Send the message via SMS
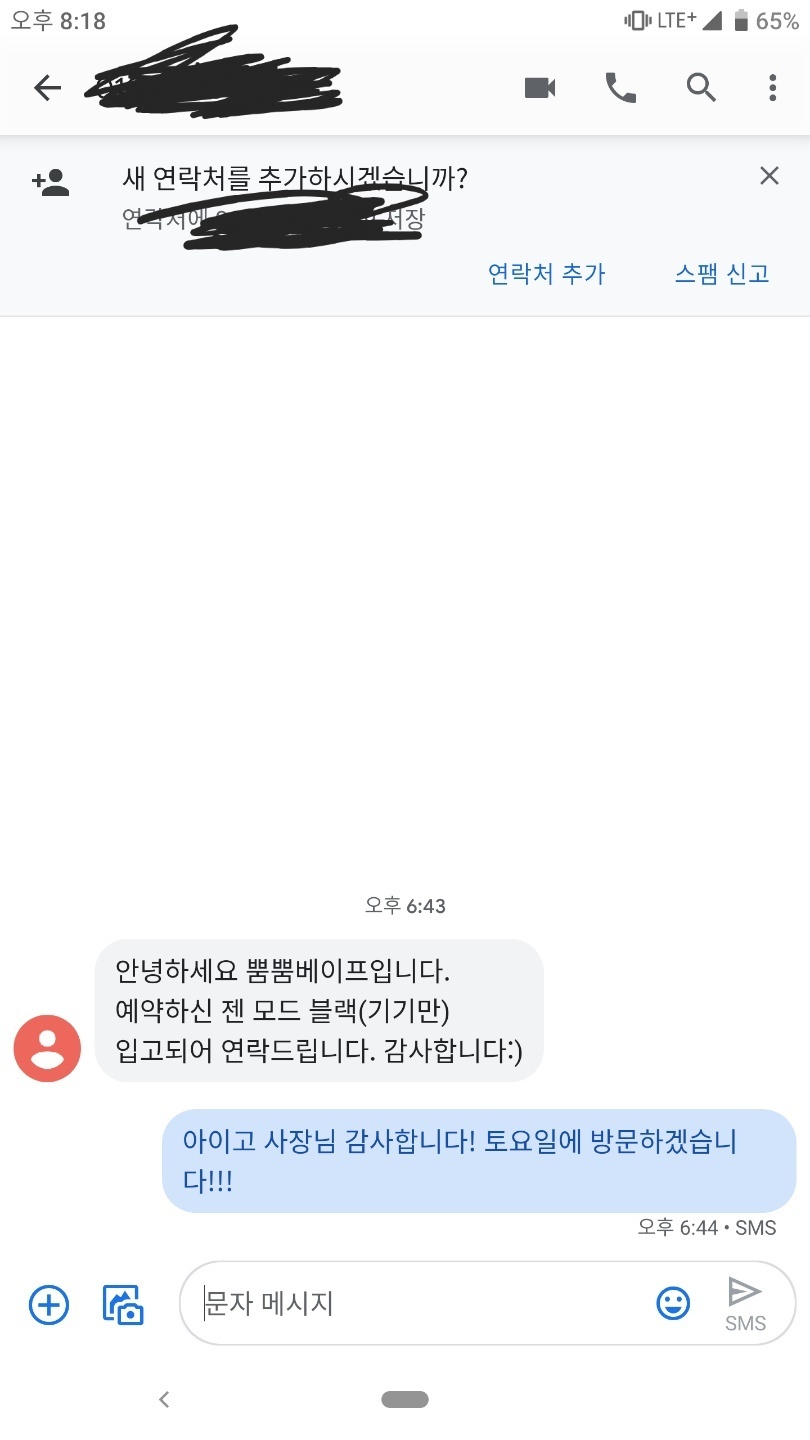810x1440 pixels. tap(745, 1303)
